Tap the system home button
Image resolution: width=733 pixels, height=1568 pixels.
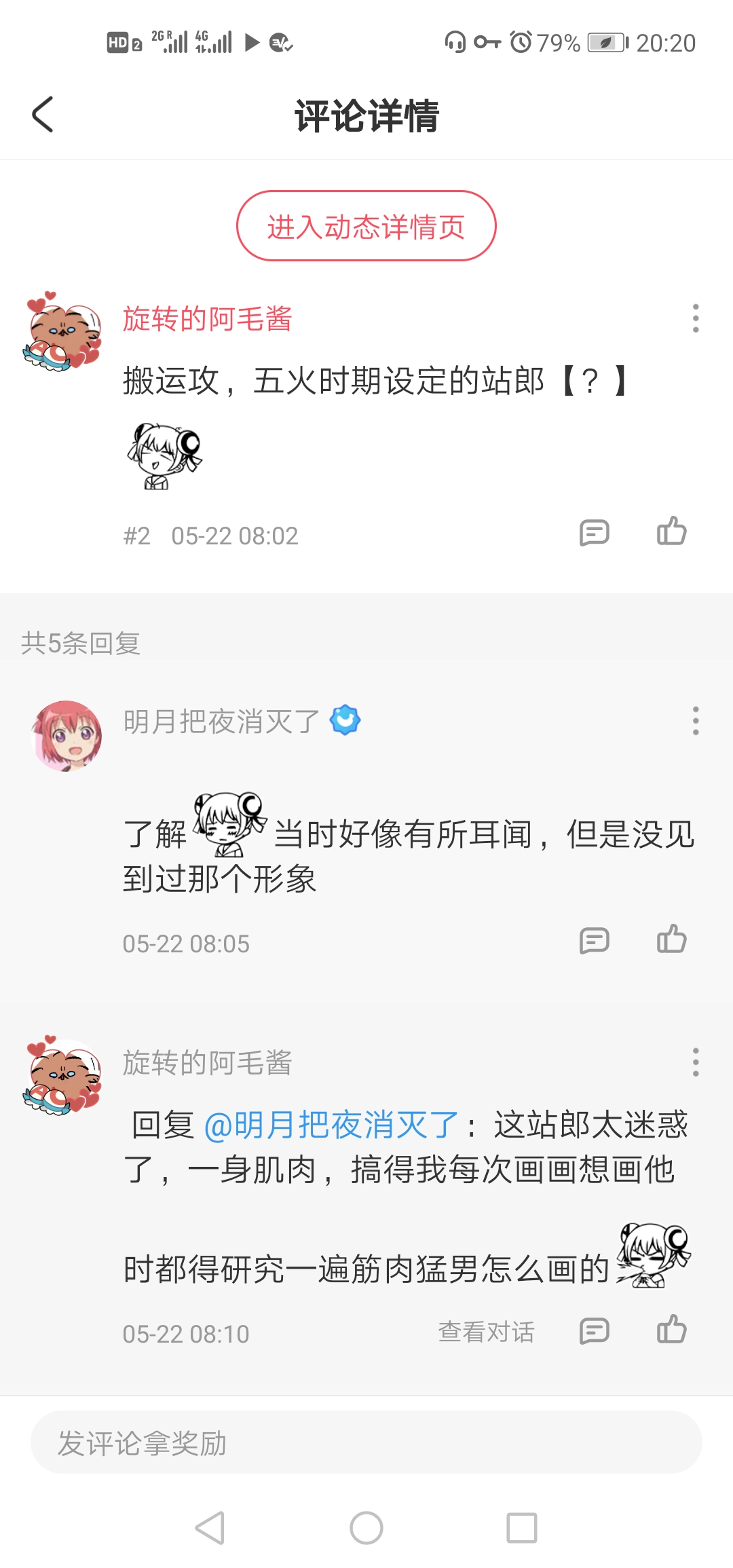[366, 1528]
